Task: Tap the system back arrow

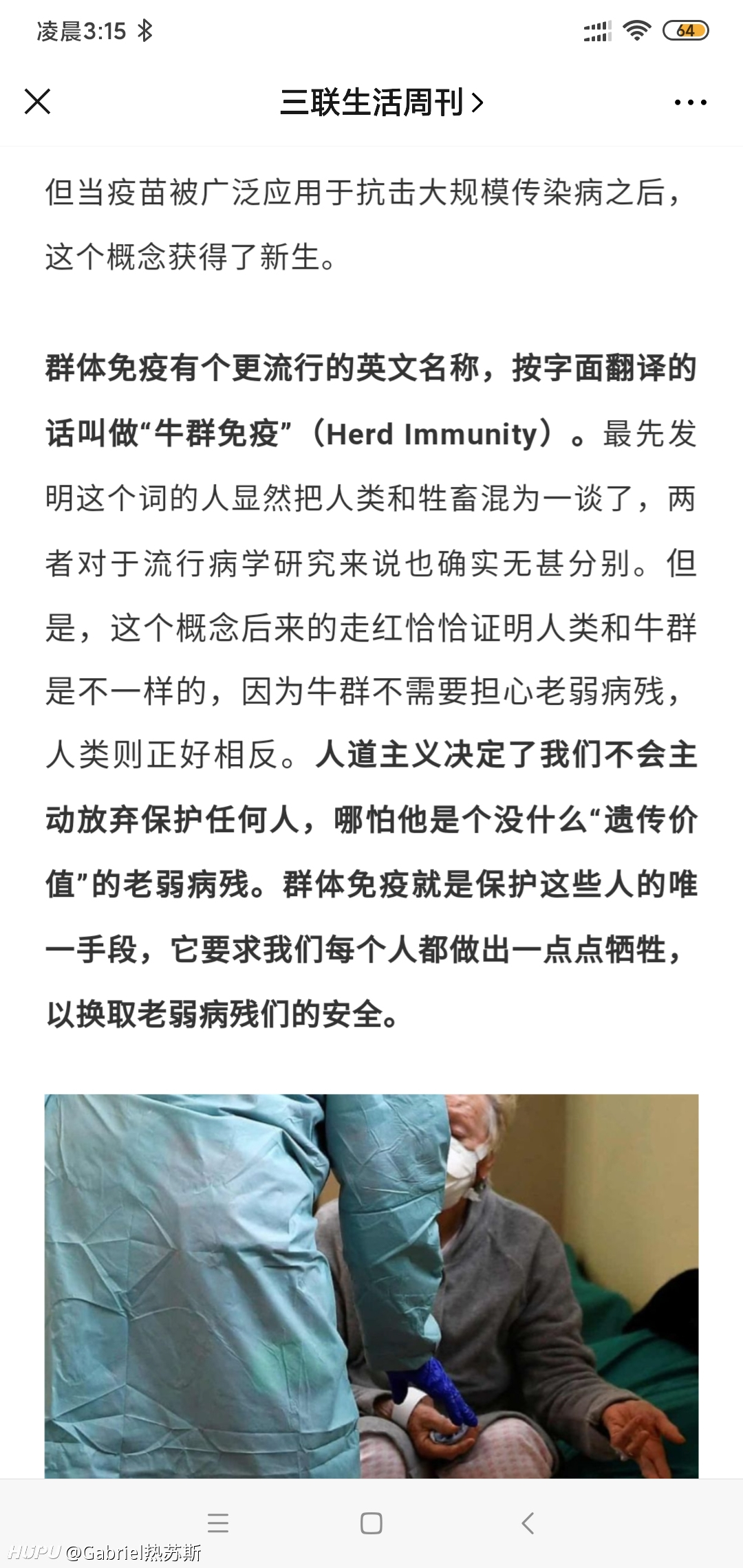Action: click(528, 1523)
